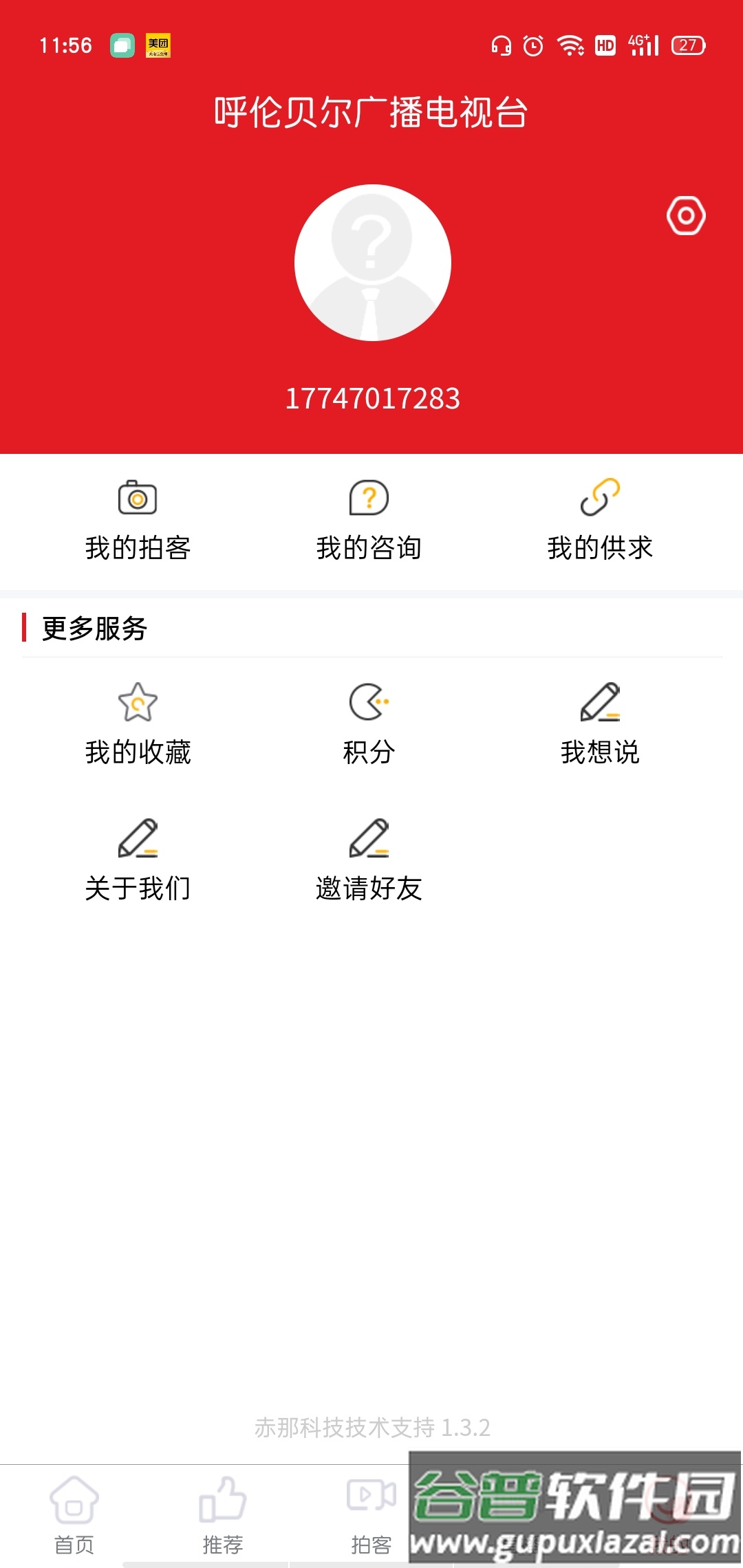
Task: Open the settings gear icon
Action: point(686,215)
